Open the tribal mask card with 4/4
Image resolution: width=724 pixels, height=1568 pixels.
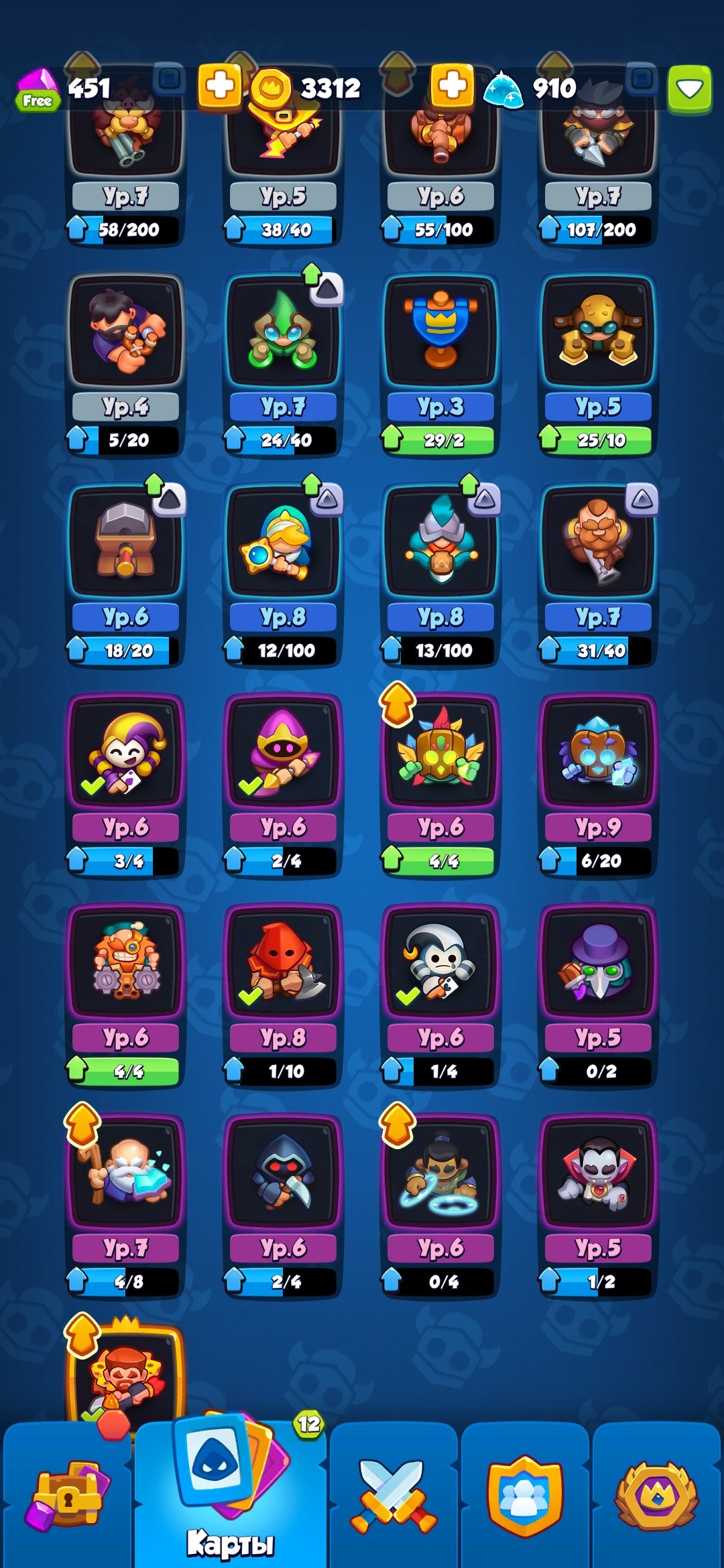tap(440, 785)
